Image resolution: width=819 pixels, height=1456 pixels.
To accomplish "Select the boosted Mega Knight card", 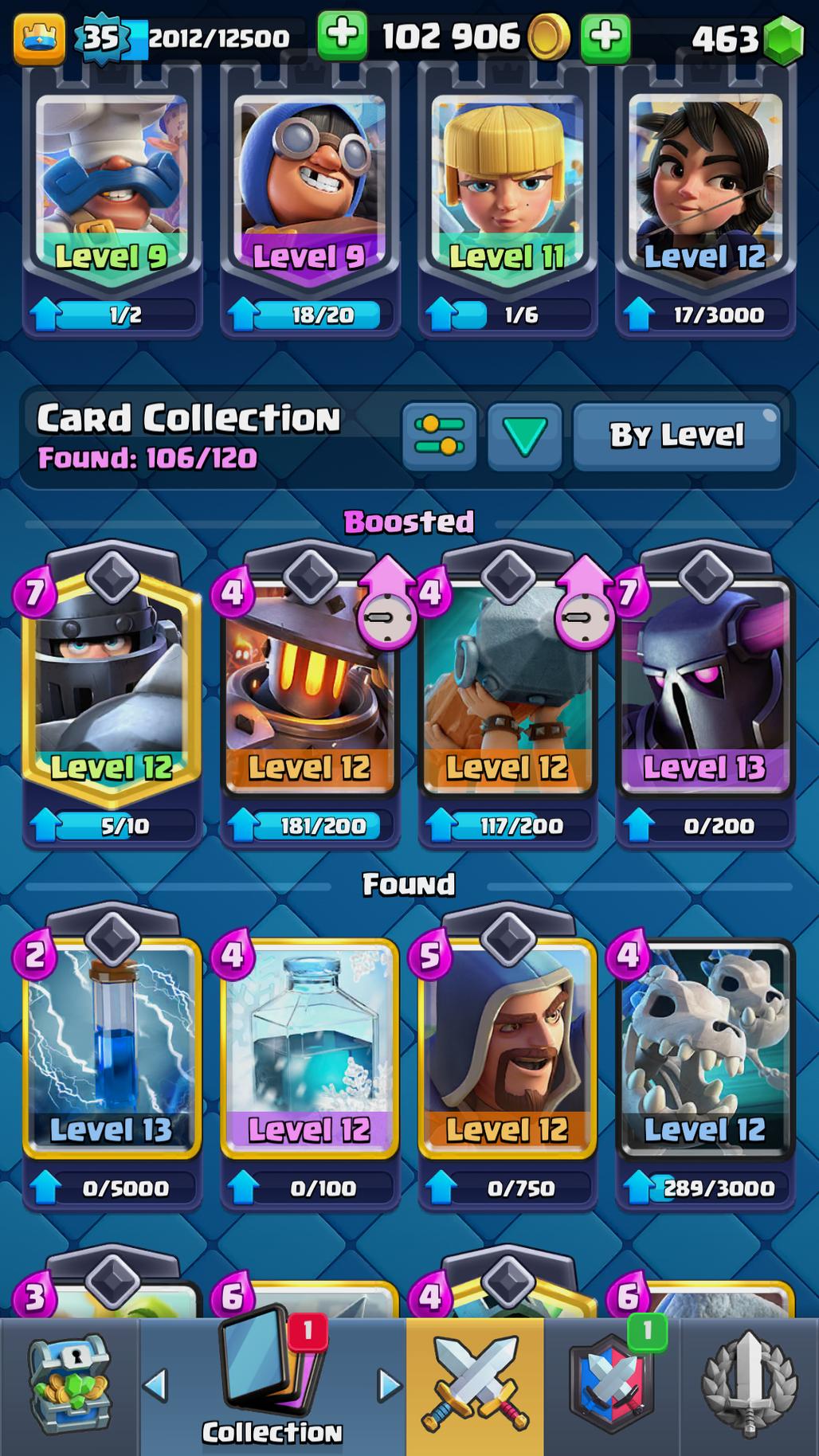I will 112,685.
